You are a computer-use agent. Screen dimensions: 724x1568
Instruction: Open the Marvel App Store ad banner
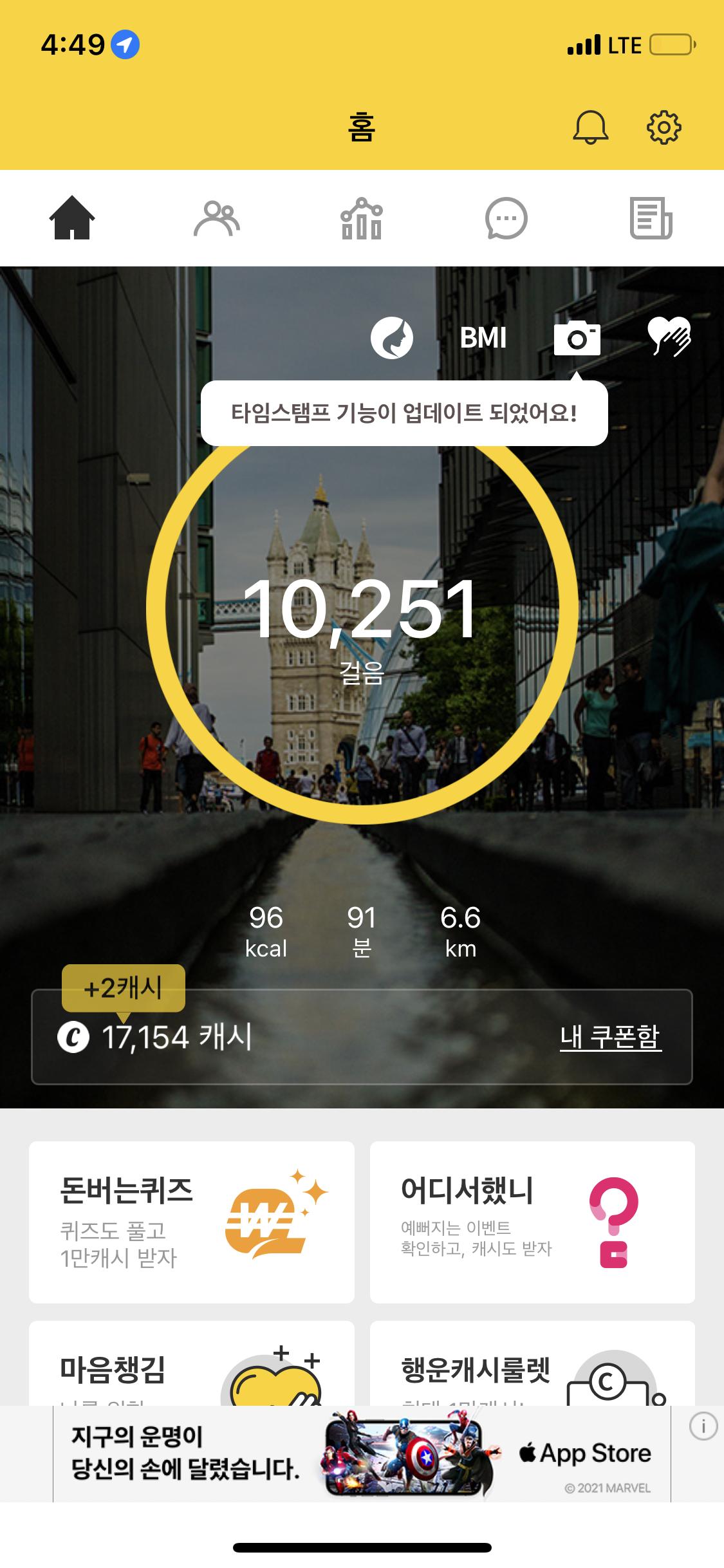click(362, 1453)
